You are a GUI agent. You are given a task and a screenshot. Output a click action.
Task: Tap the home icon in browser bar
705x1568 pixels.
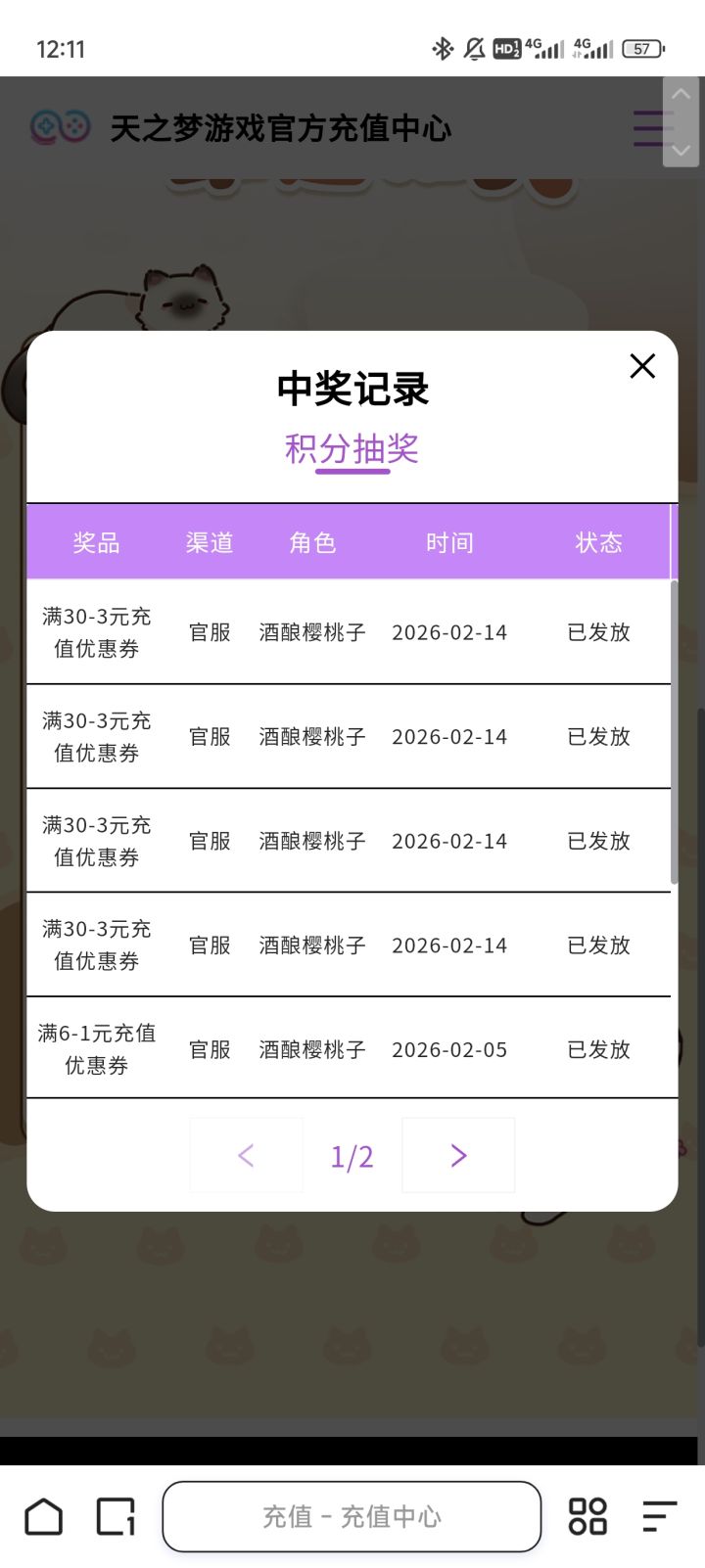(x=43, y=1516)
